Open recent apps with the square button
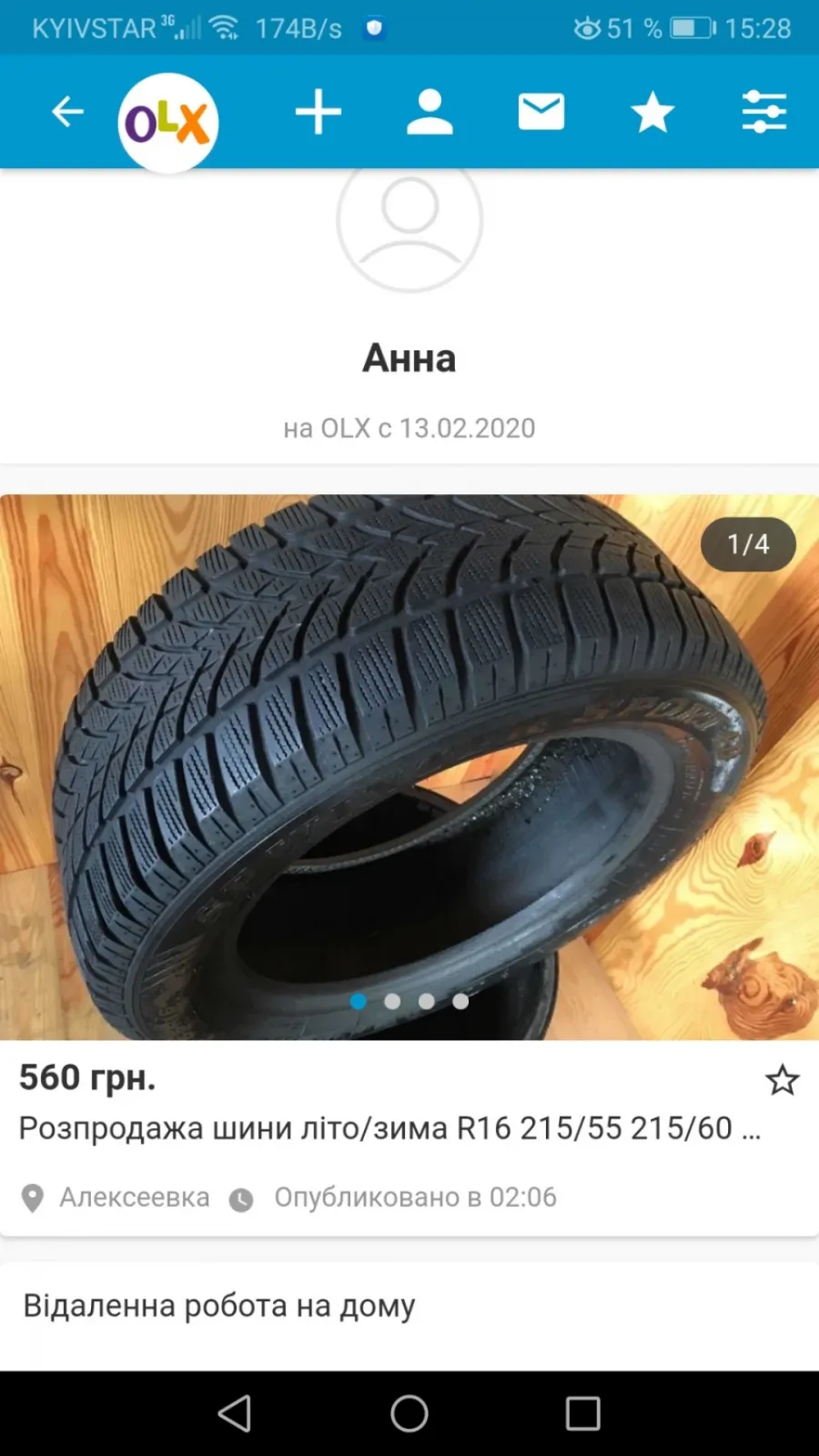 click(583, 1414)
